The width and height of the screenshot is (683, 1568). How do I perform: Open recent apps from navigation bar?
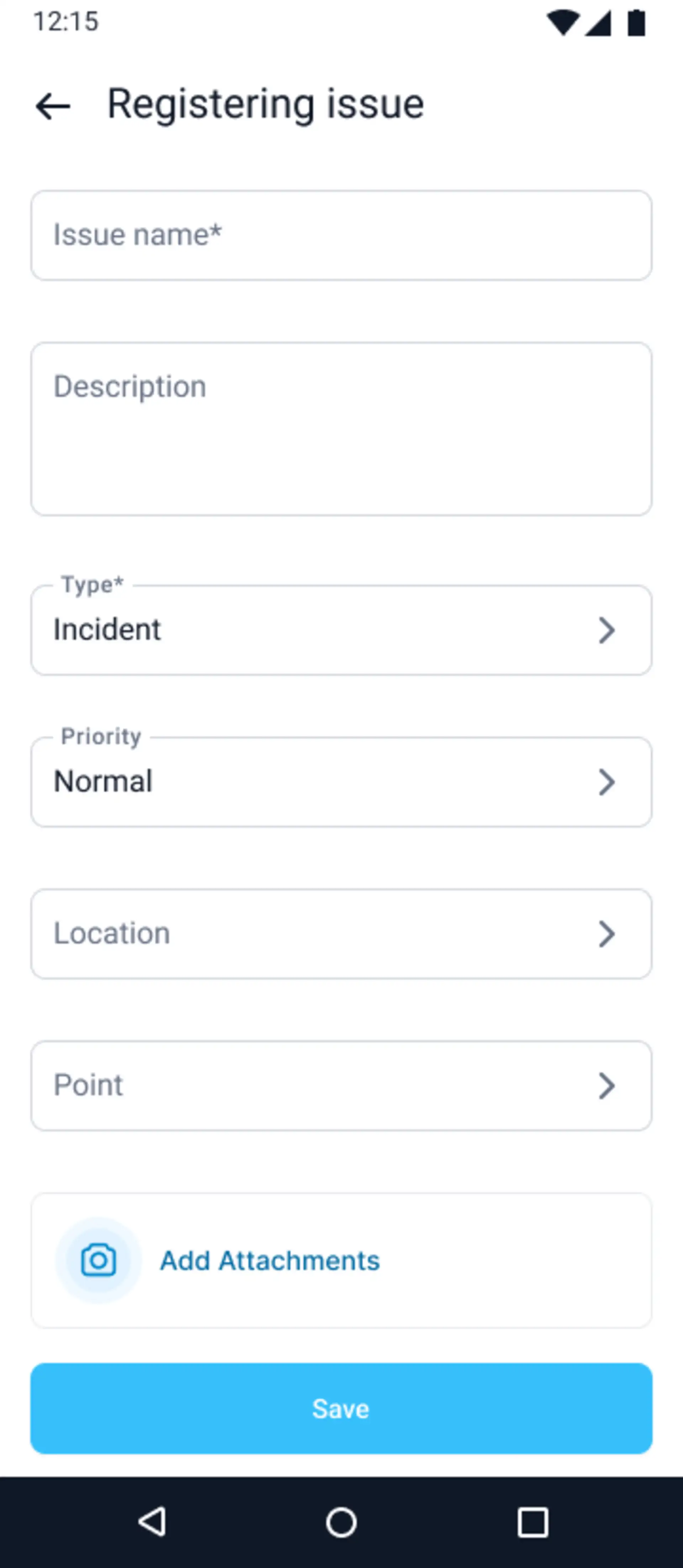click(x=532, y=1522)
